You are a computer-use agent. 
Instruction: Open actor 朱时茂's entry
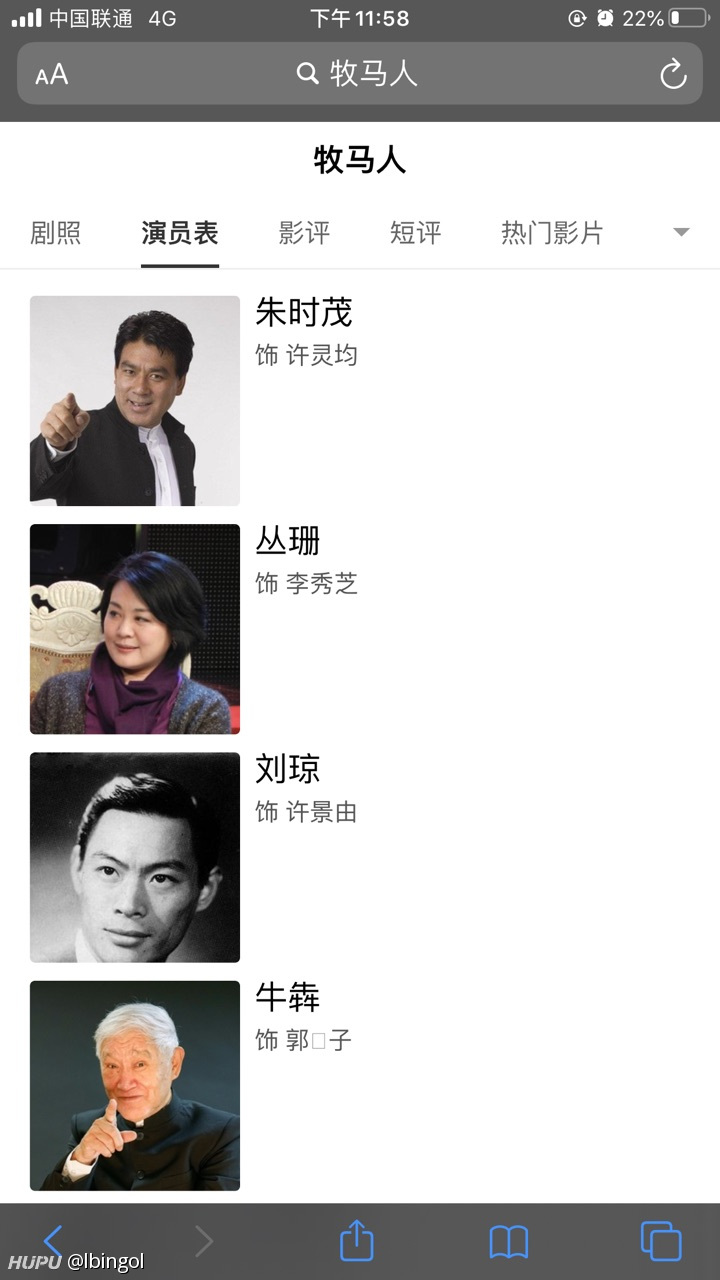360,400
